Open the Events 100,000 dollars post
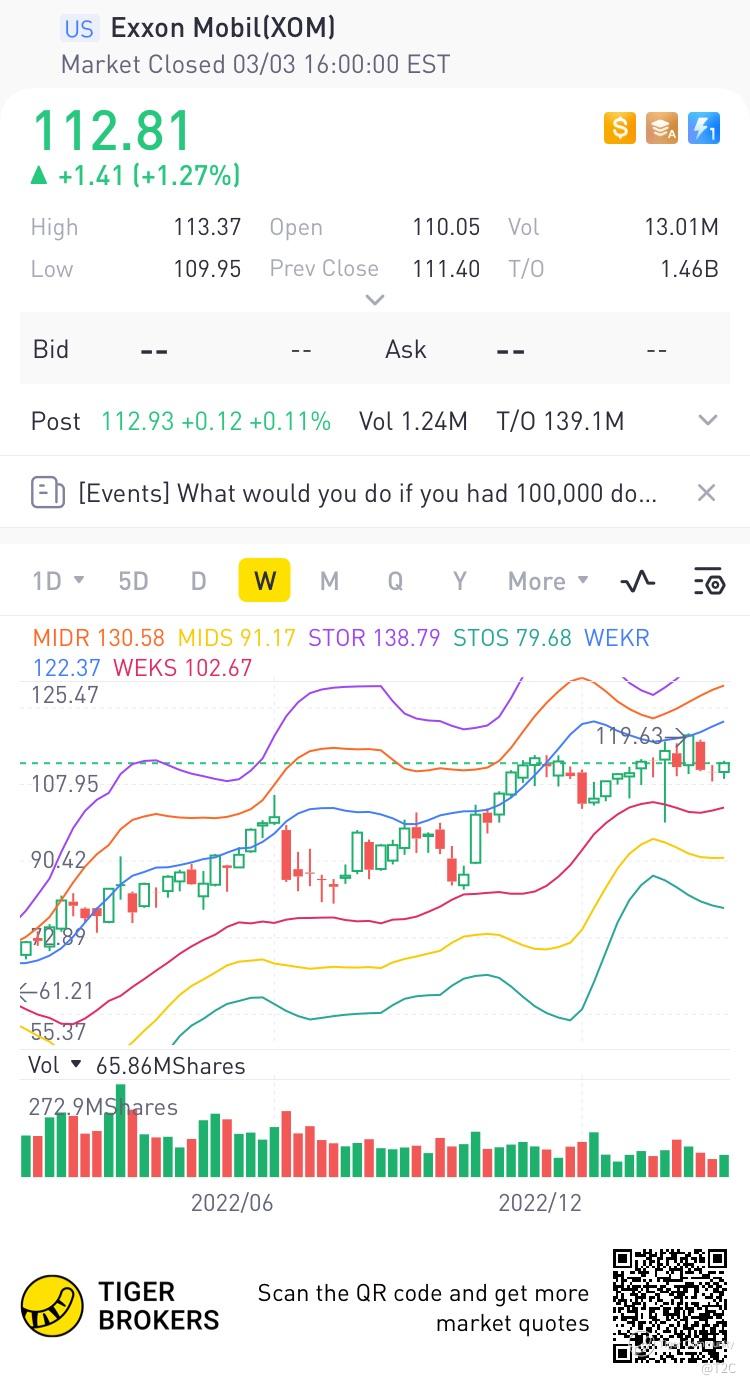Screen dimensions: 750x1386 [x=366, y=492]
